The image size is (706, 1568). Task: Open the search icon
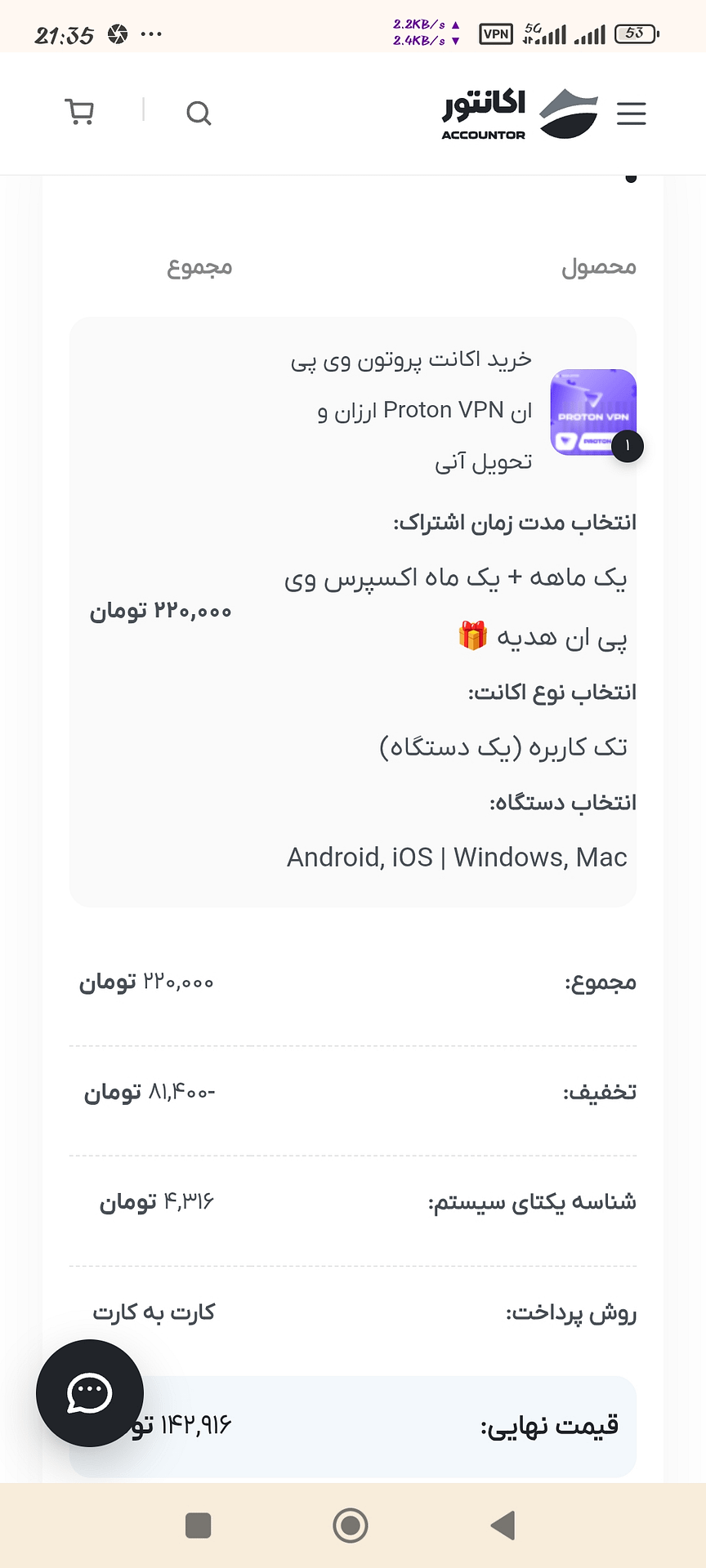[199, 113]
